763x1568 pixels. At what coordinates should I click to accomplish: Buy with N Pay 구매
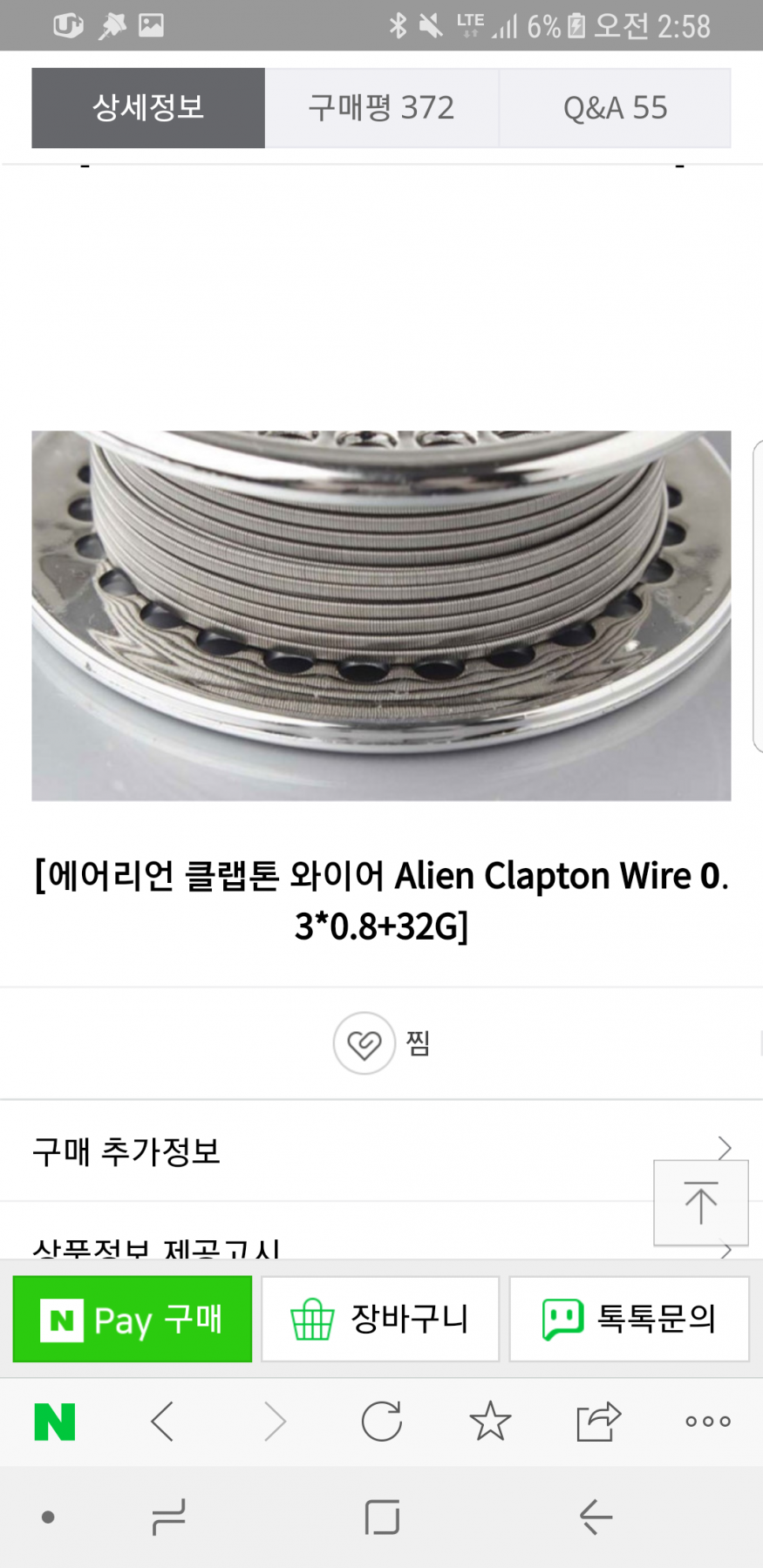click(133, 1319)
